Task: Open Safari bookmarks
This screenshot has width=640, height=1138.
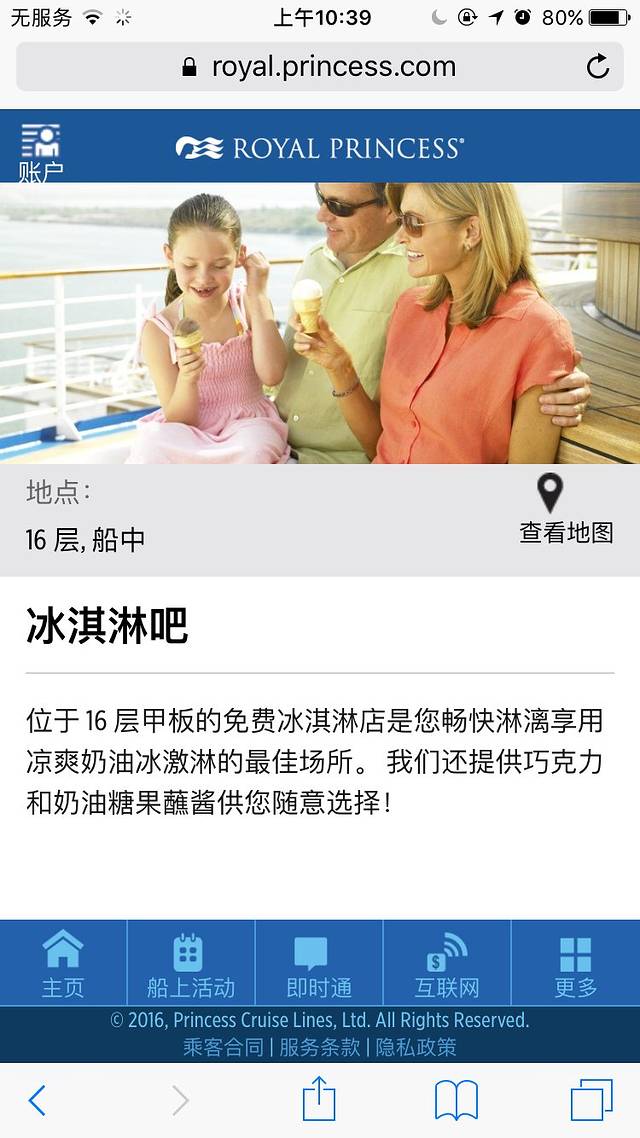Action: point(456,1100)
